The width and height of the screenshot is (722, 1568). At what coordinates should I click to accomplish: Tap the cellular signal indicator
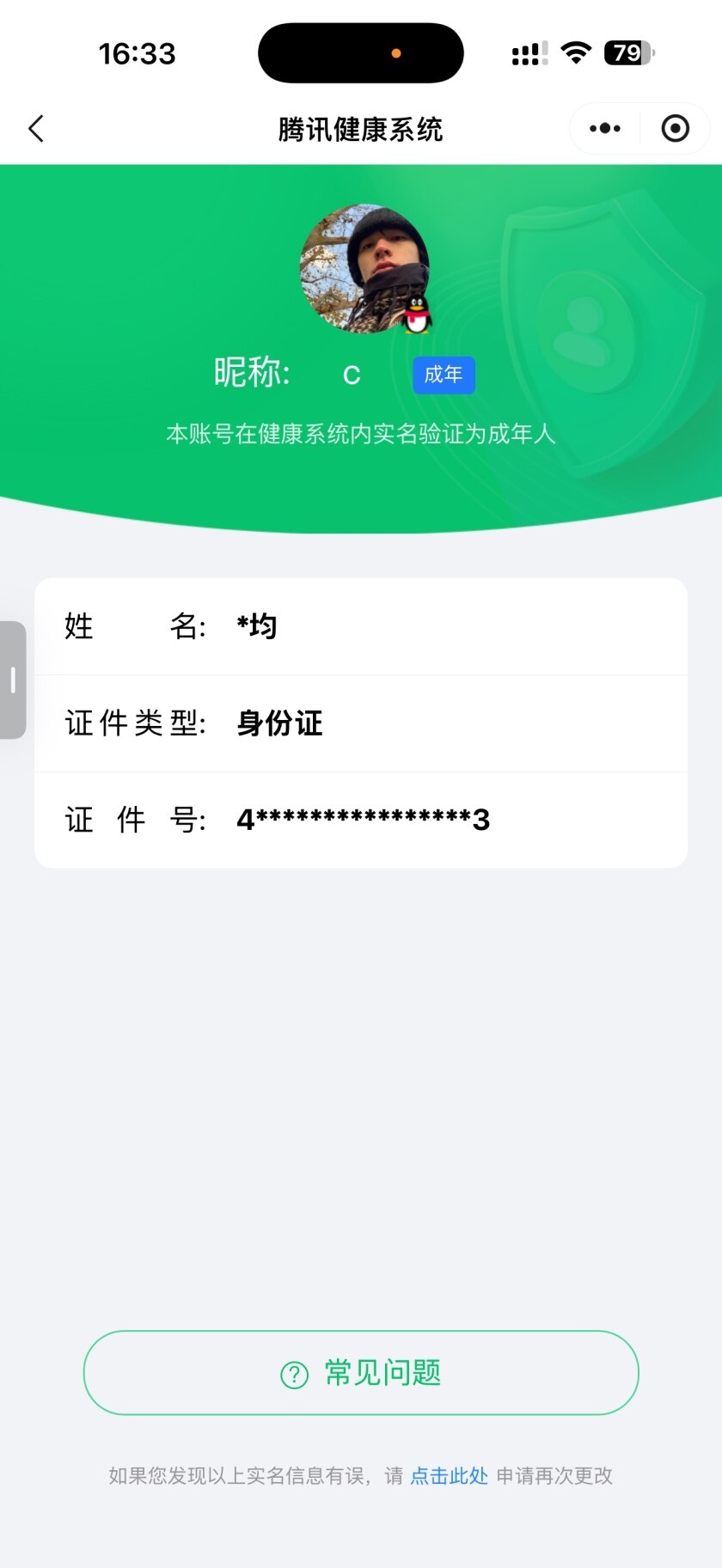pos(526,54)
